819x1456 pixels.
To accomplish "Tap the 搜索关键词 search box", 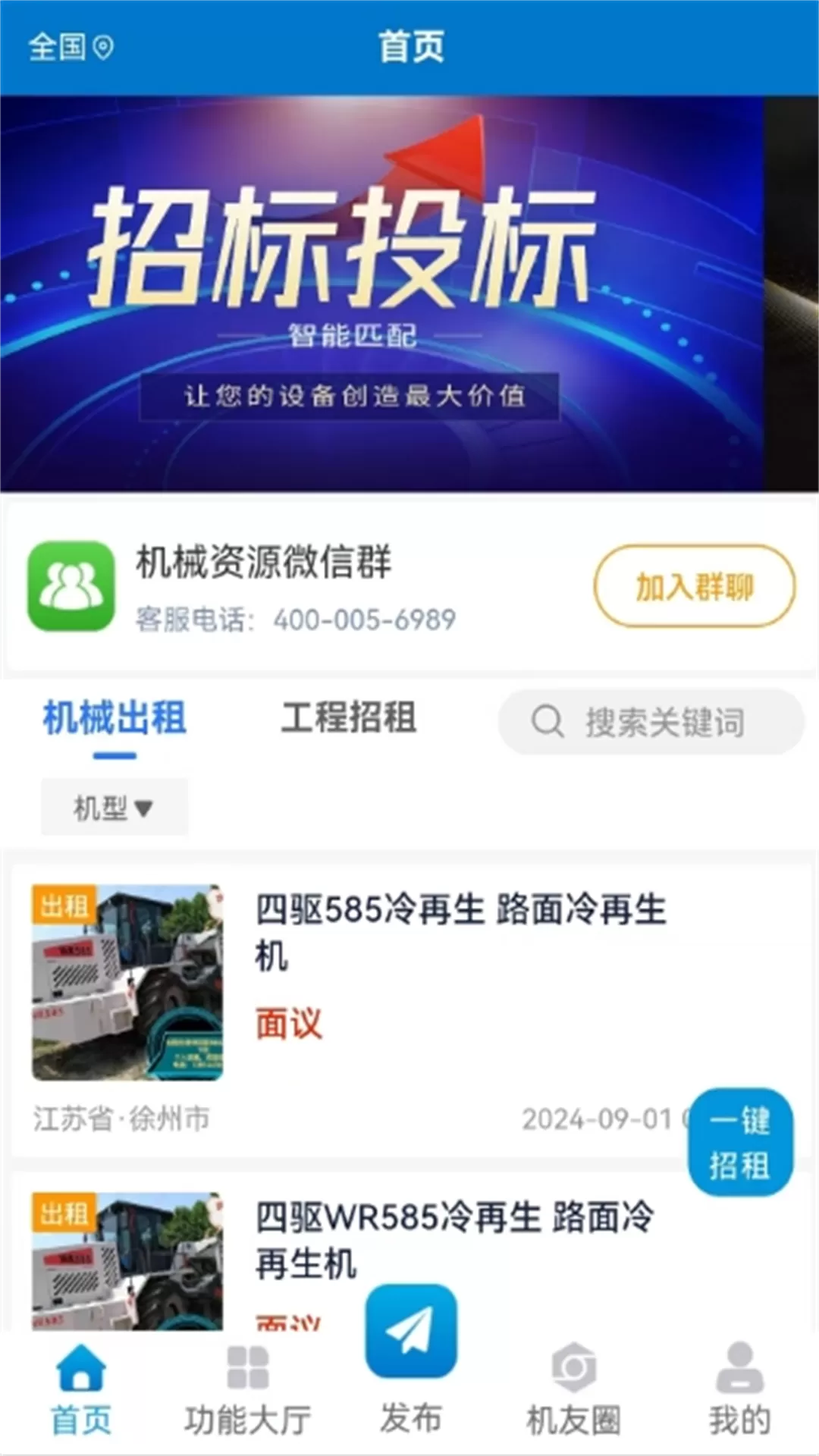I will [651, 721].
